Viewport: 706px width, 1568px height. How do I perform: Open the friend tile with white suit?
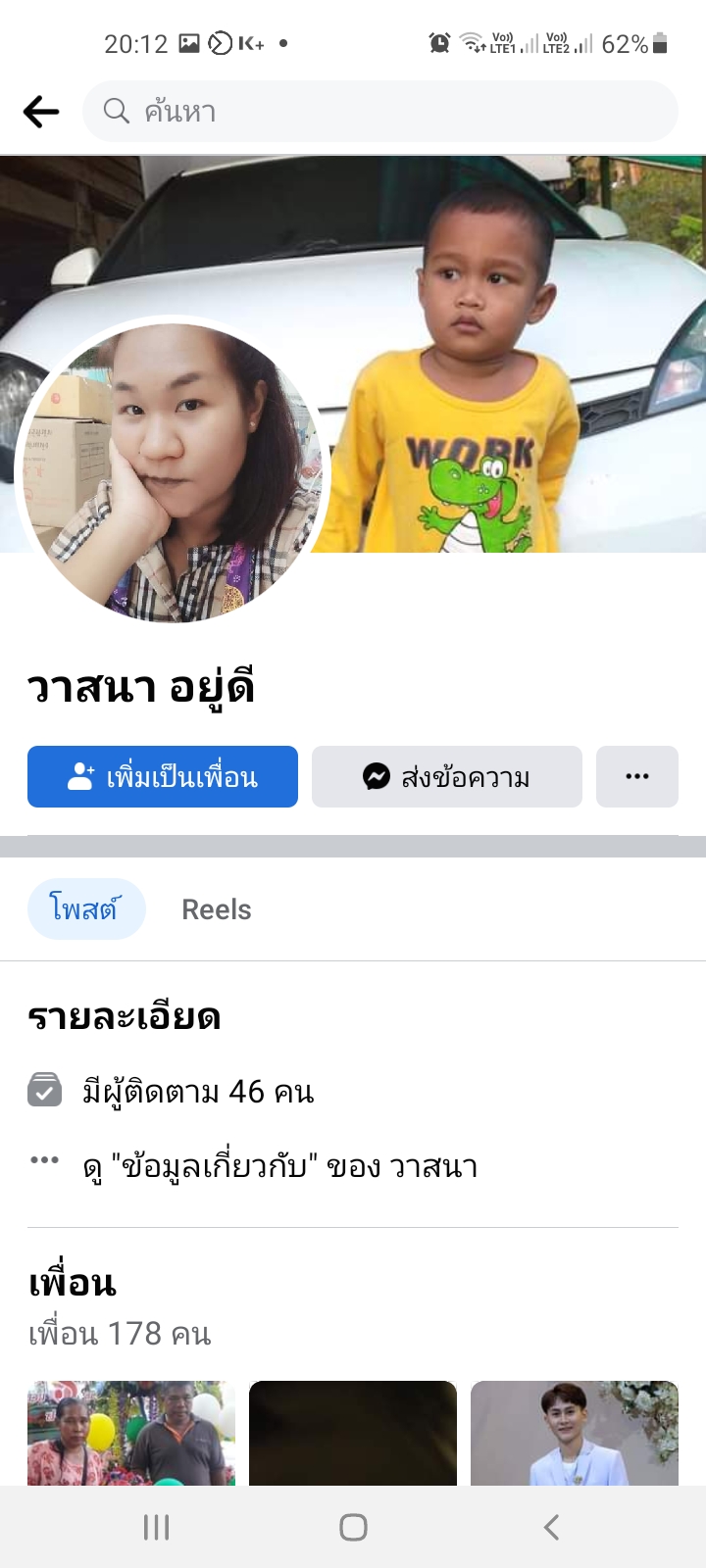click(x=575, y=1433)
